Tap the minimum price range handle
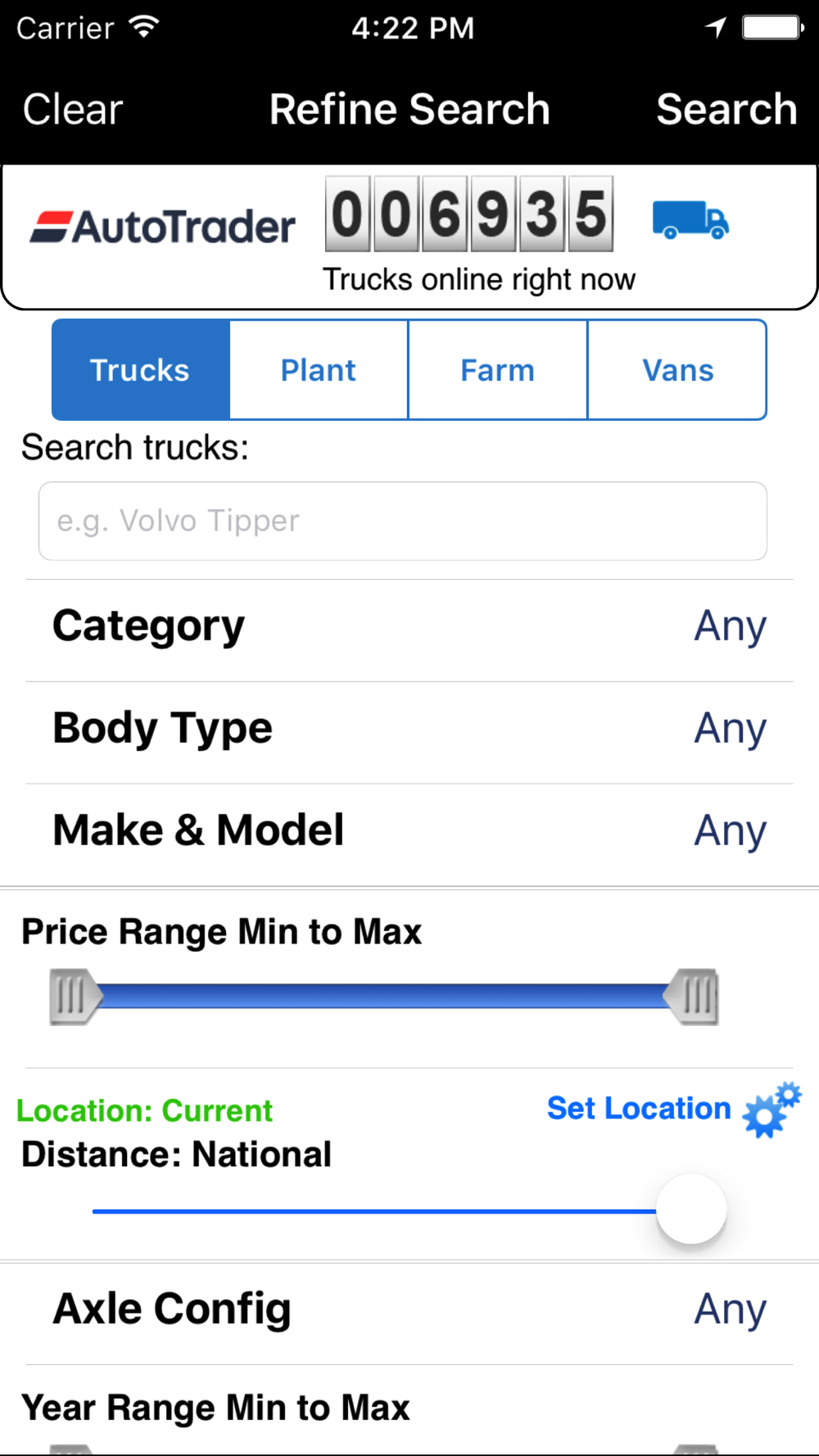The width and height of the screenshot is (819, 1456). [x=74, y=997]
